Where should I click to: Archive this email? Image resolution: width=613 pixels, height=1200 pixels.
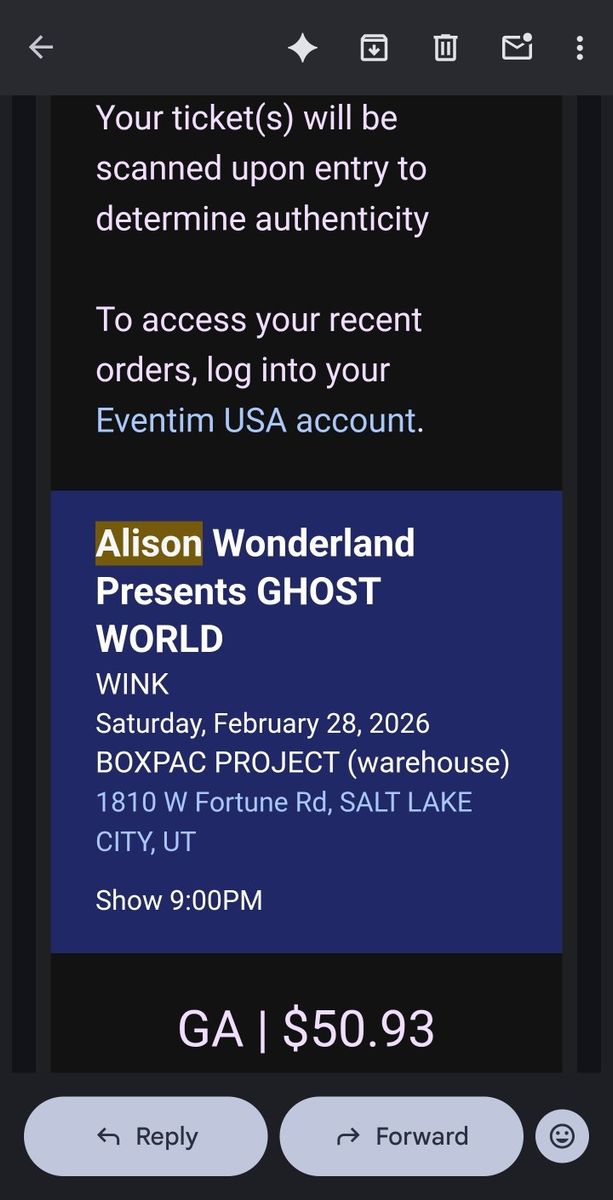tap(374, 47)
